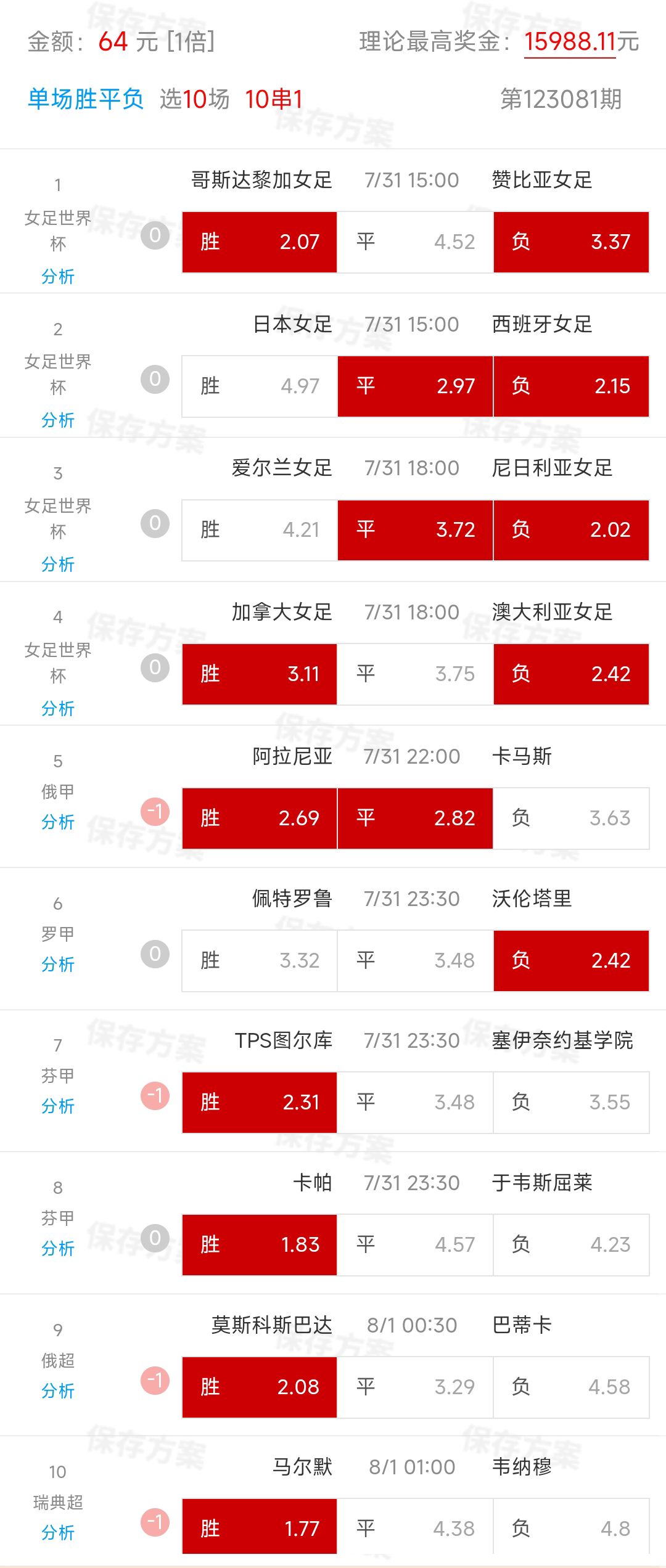Select 平 3.29 for 莫斯科斯巴达 vs 巴蒂卡
This screenshot has width=666, height=1568.
[x=415, y=1387]
